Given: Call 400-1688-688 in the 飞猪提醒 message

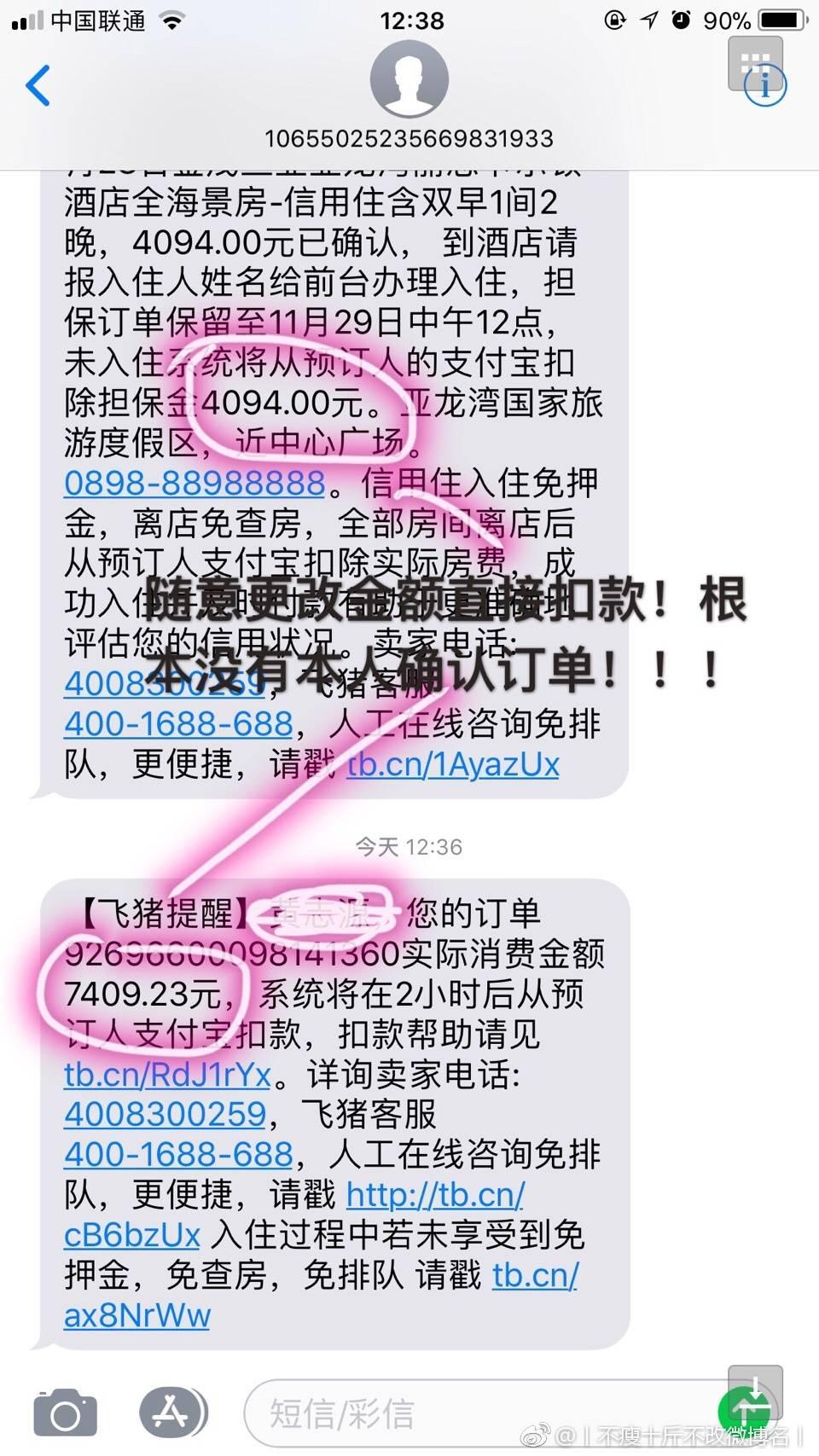Looking at the screenshot, I should tap(179, 1155).
